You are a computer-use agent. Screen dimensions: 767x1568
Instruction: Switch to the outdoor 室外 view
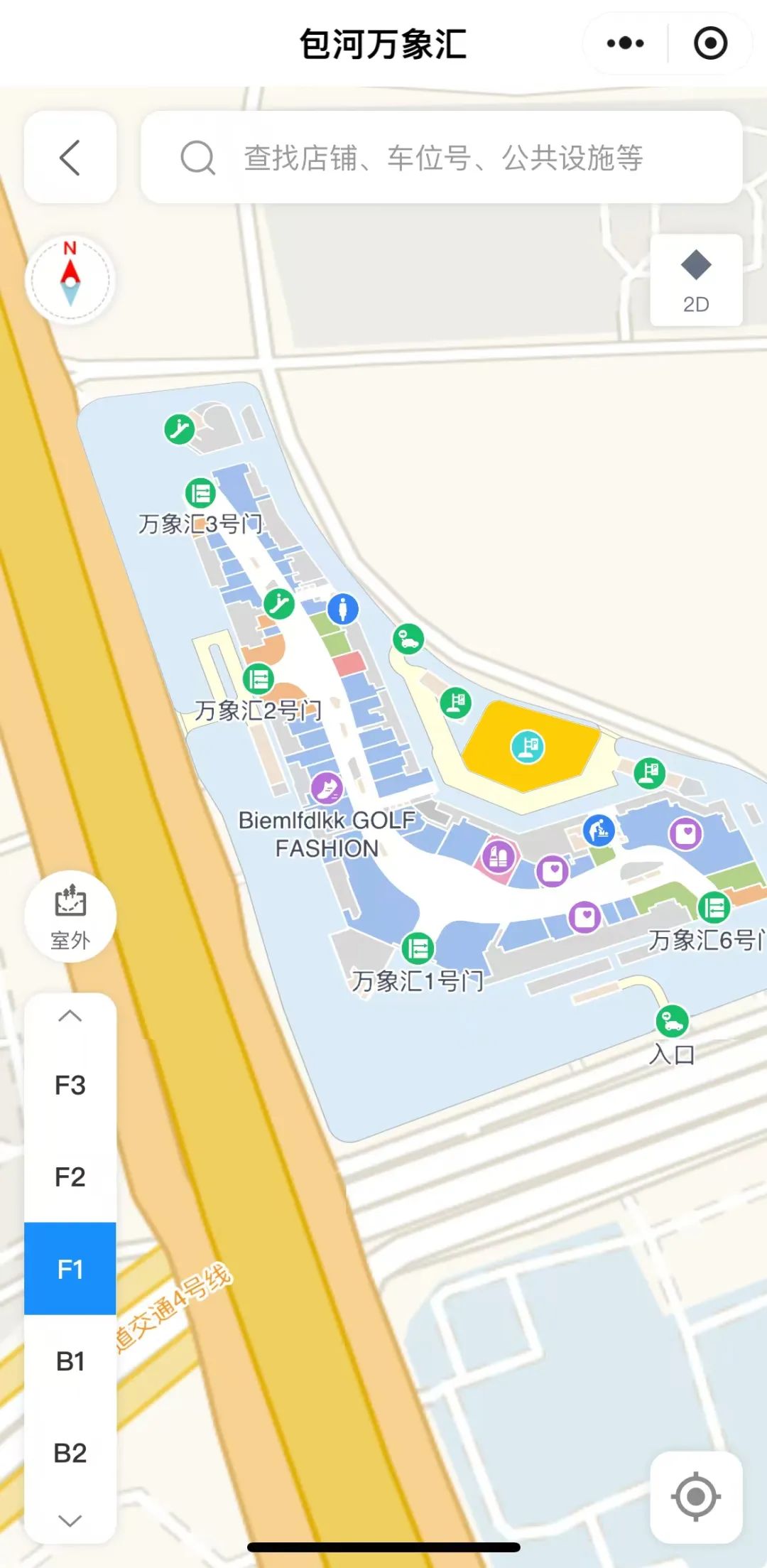pyautogui.click(x=70, y=917)
